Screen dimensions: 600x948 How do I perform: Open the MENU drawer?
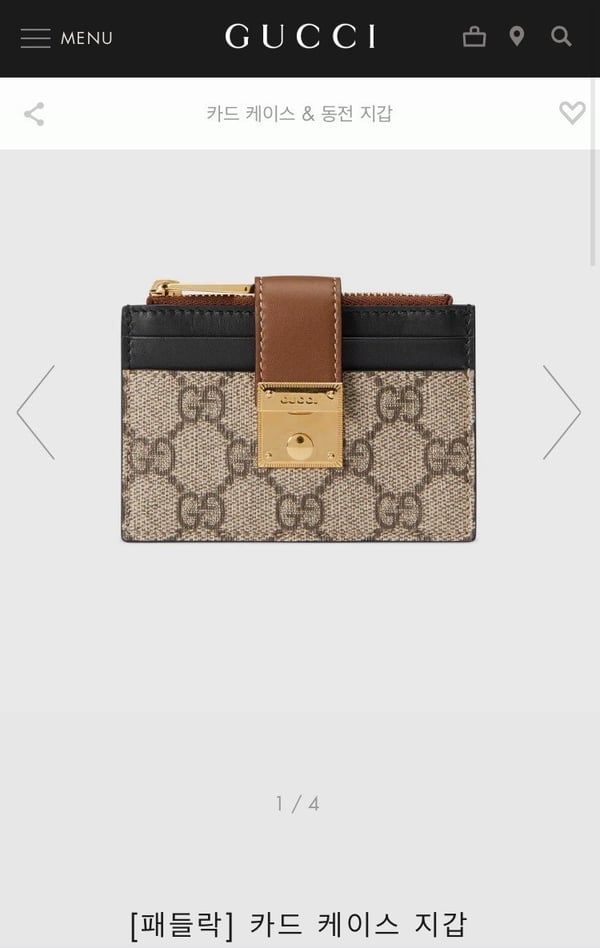coord(66,38)
